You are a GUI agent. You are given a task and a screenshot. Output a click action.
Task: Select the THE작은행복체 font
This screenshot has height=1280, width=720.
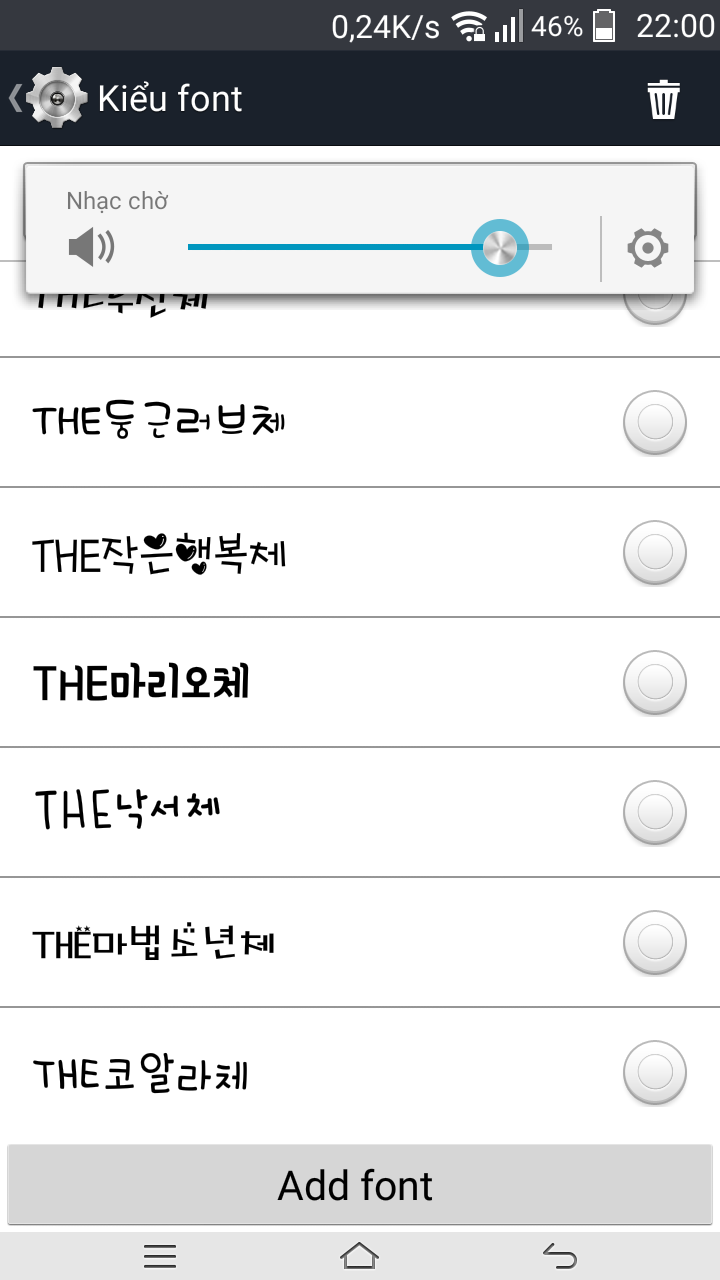coord(654,552)
